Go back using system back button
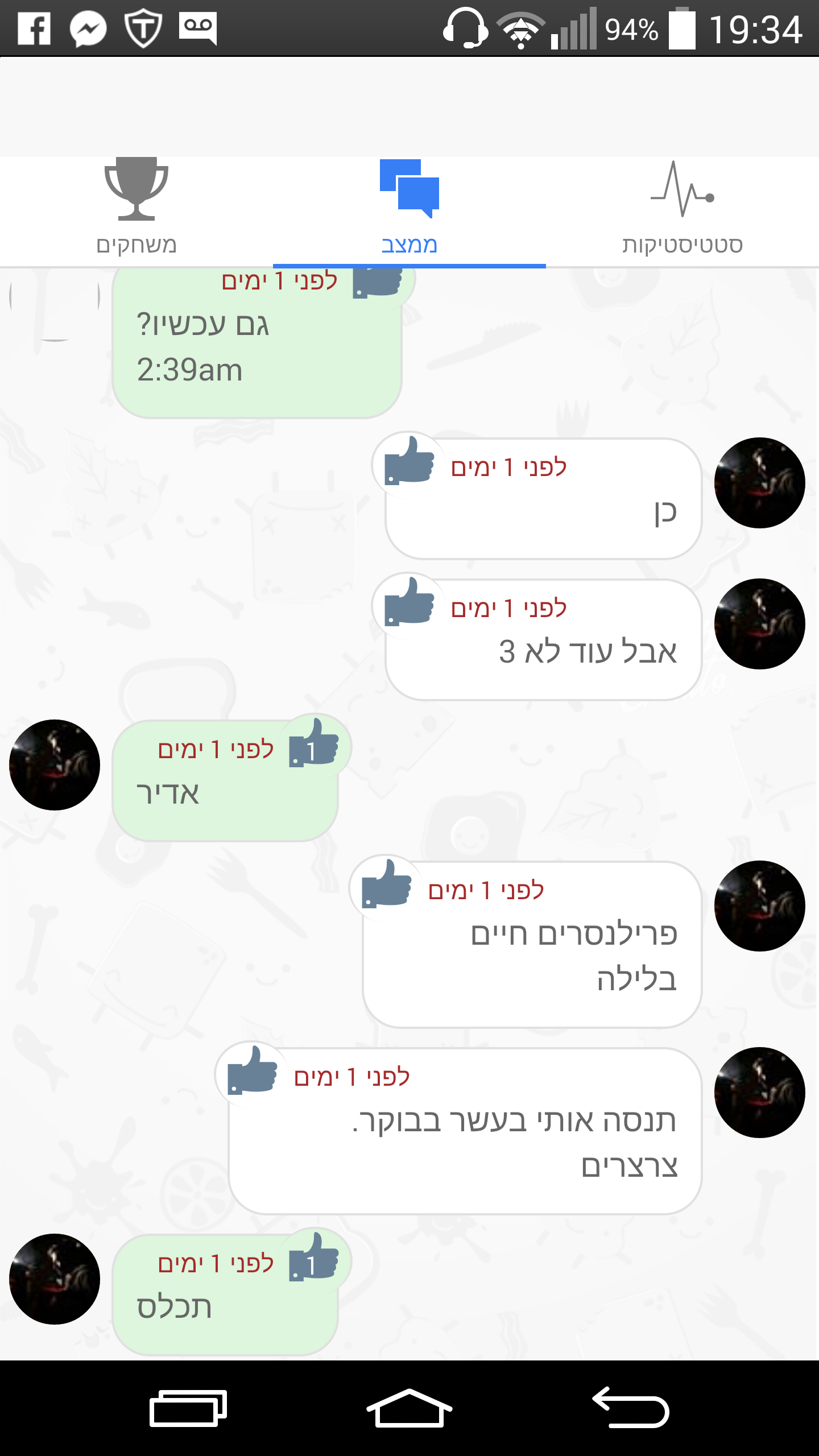 tap(630, 1408)
